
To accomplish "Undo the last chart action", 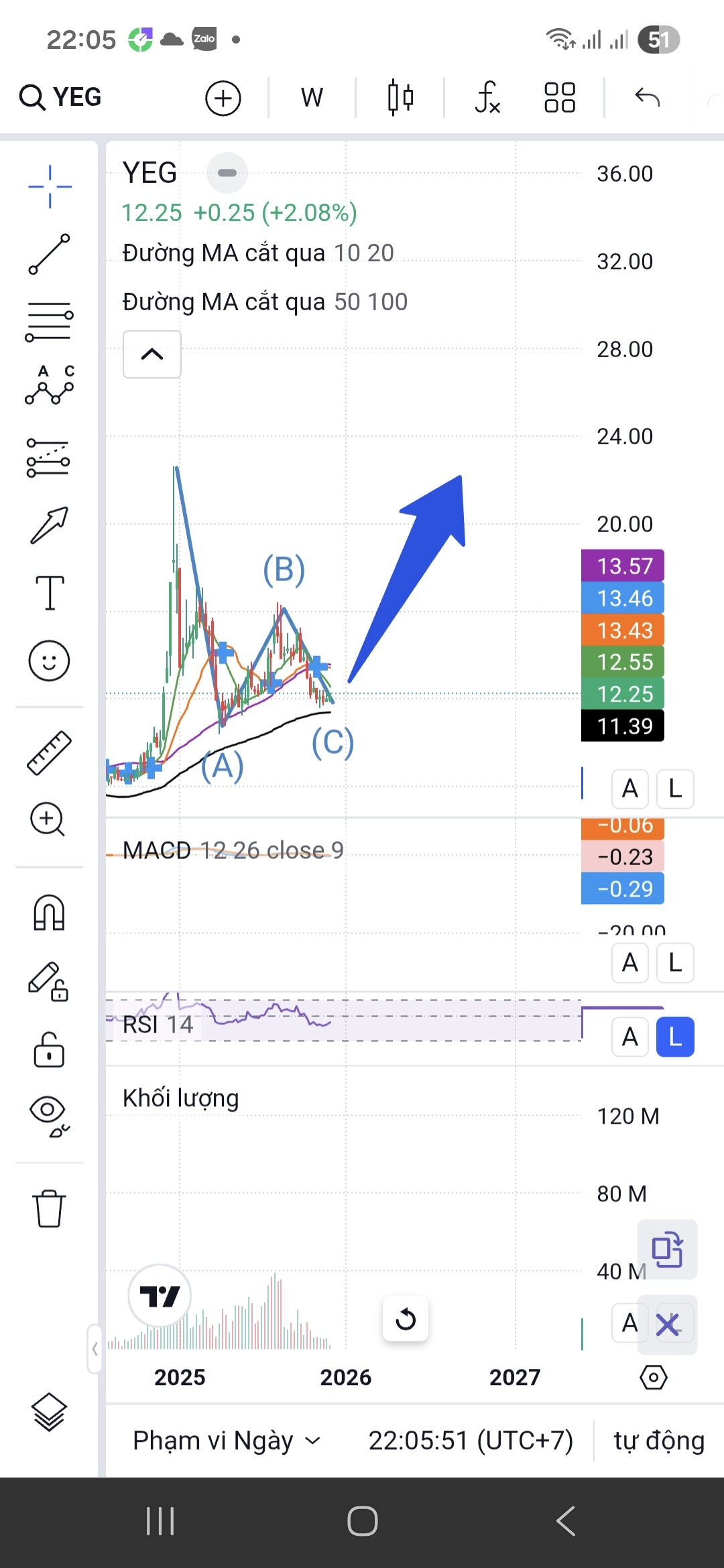I will [x=647, y=98].
